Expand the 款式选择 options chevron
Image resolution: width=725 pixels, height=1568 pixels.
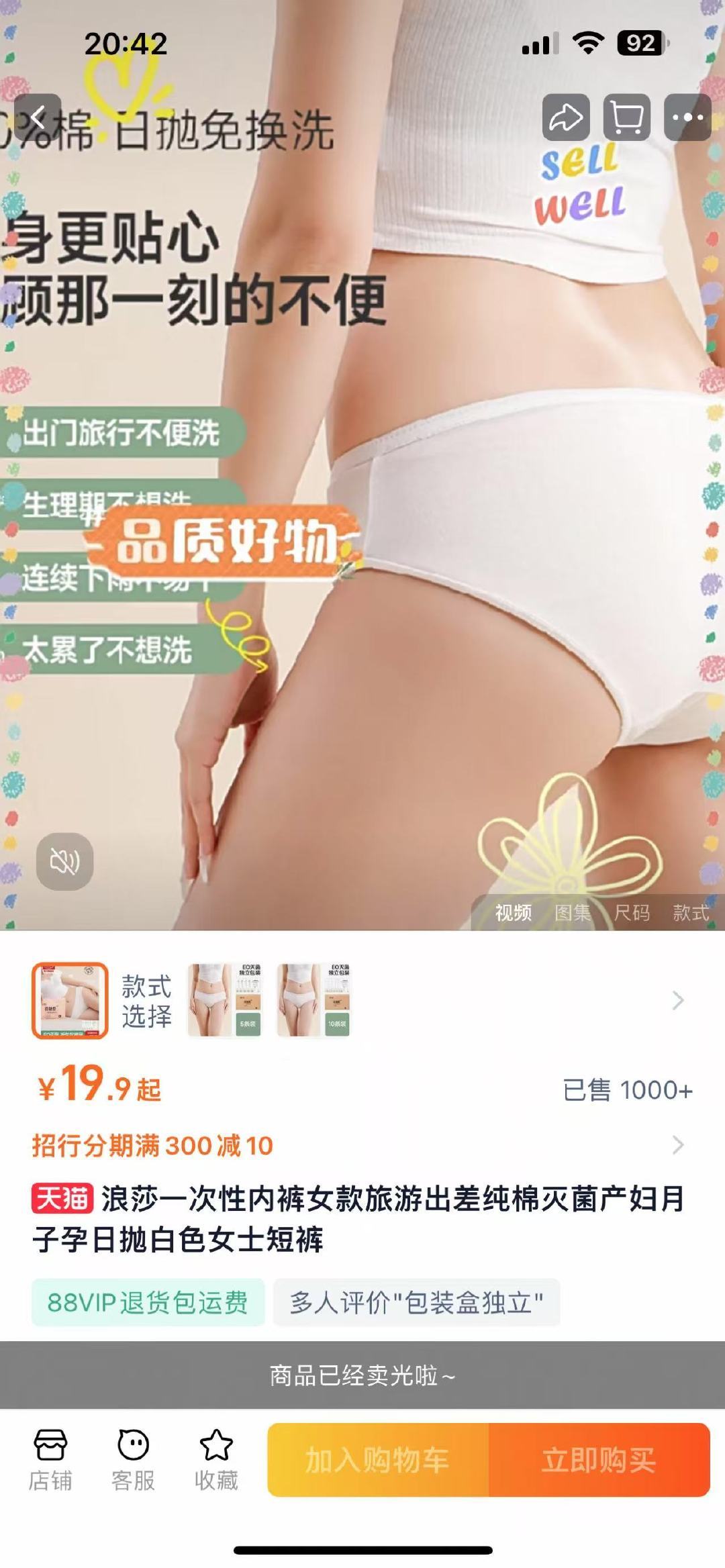point(678,1000)
